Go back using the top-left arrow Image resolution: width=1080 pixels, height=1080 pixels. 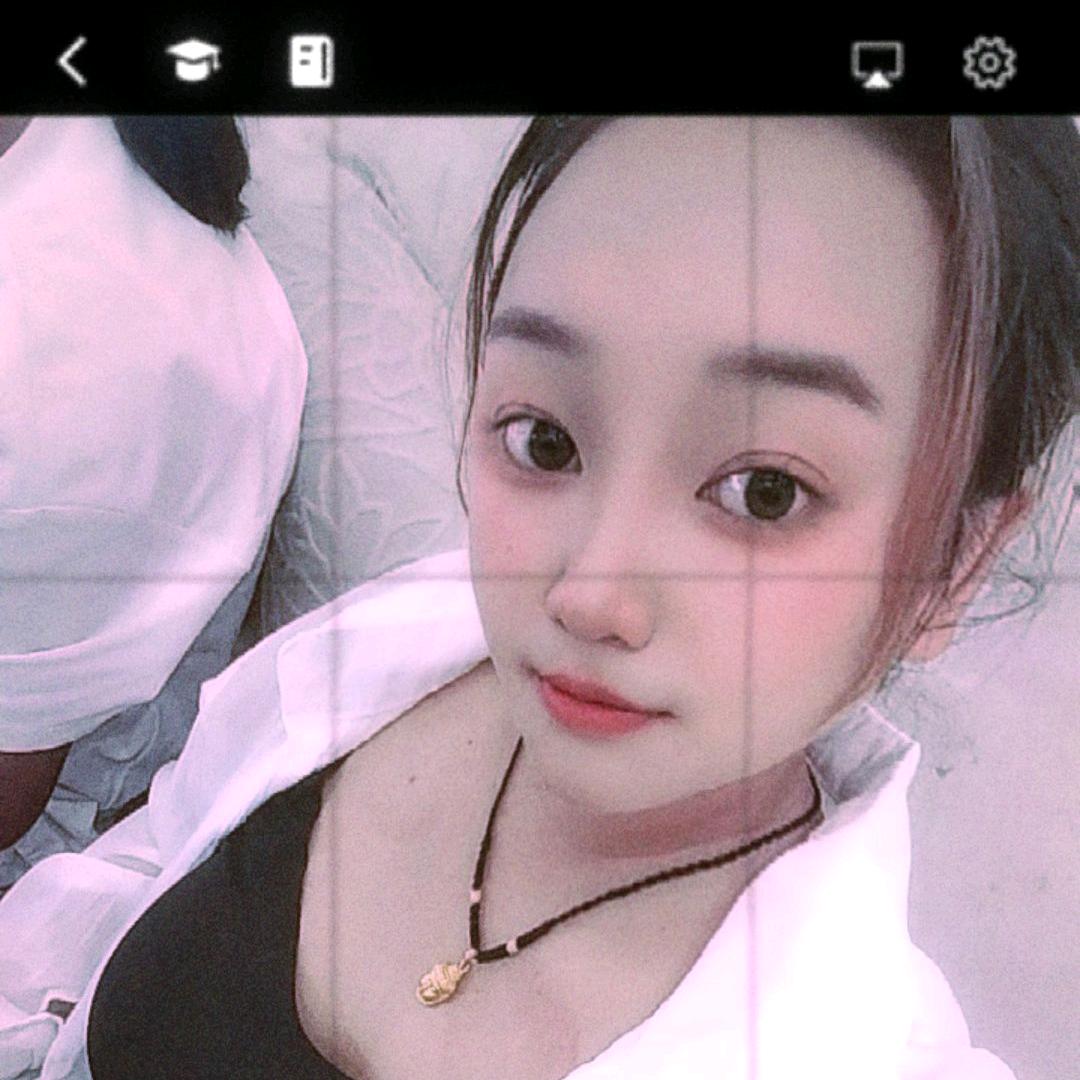pos(72,63)
